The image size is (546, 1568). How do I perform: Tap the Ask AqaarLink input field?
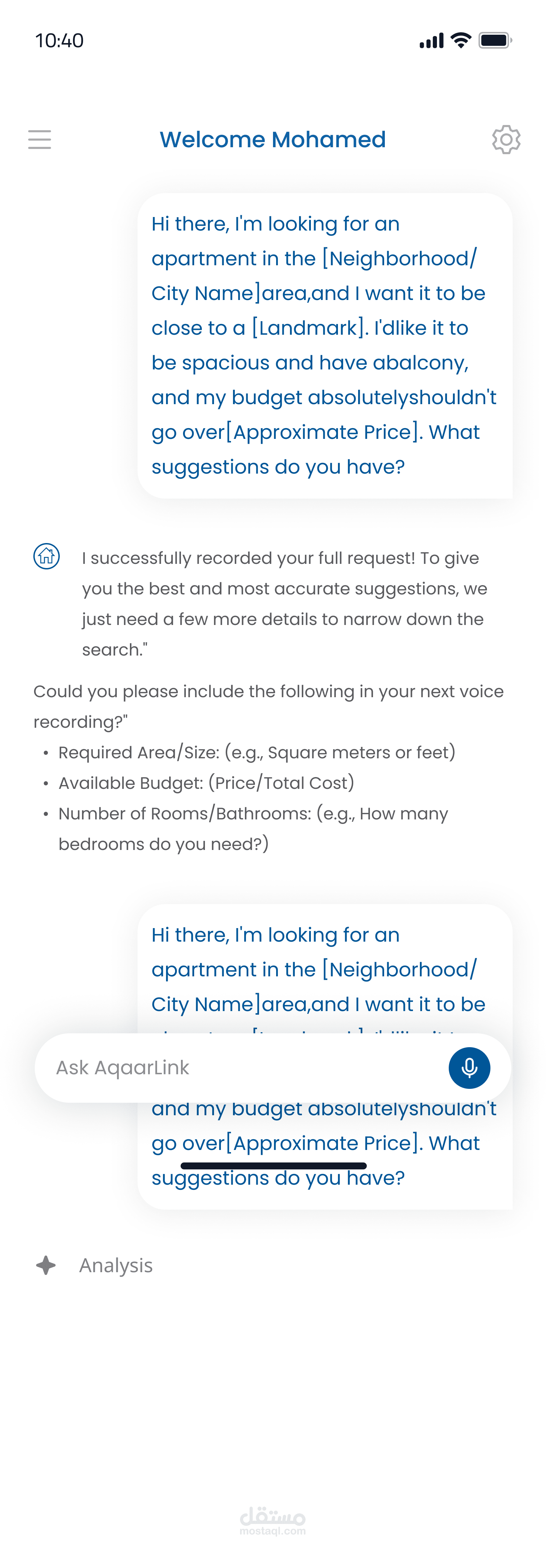pyautogui.click(x=243, y=1068)
